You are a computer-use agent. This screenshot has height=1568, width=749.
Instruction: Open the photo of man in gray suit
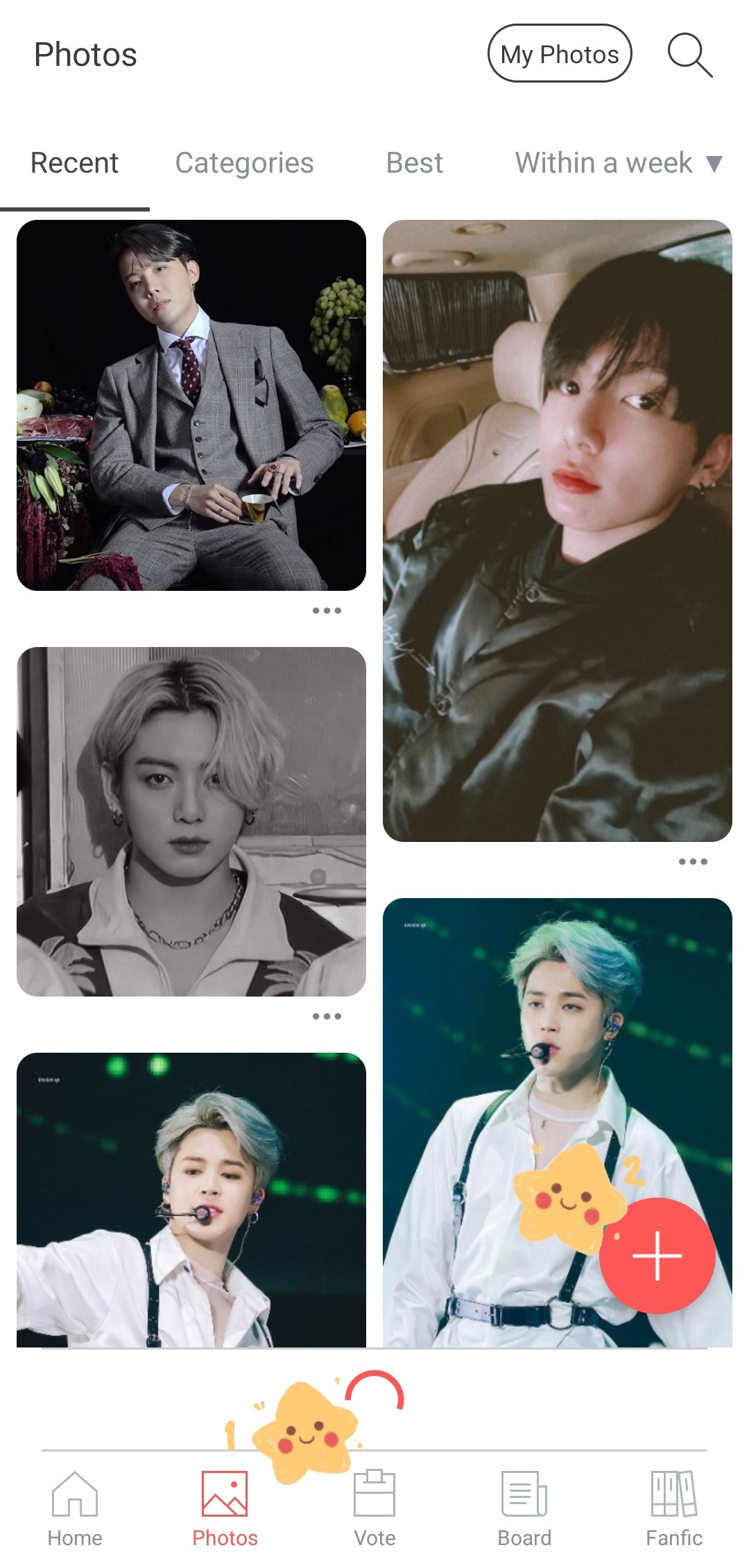[x=191, y=405]
